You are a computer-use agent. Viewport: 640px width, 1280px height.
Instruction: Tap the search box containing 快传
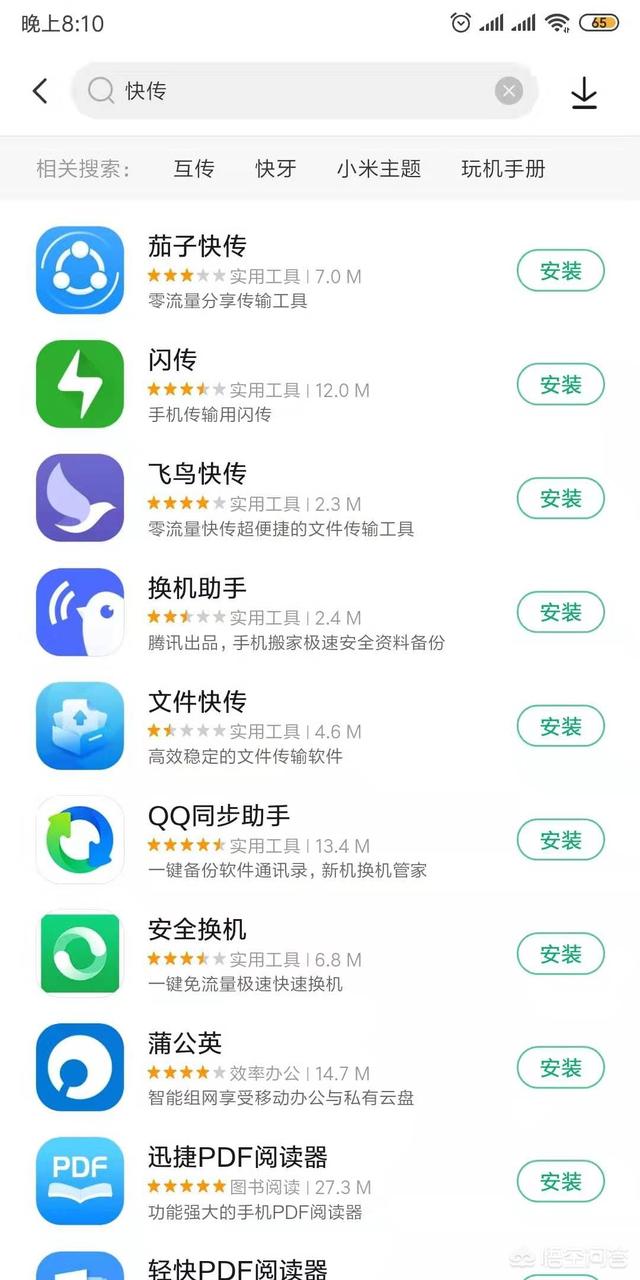click(305, 91)
